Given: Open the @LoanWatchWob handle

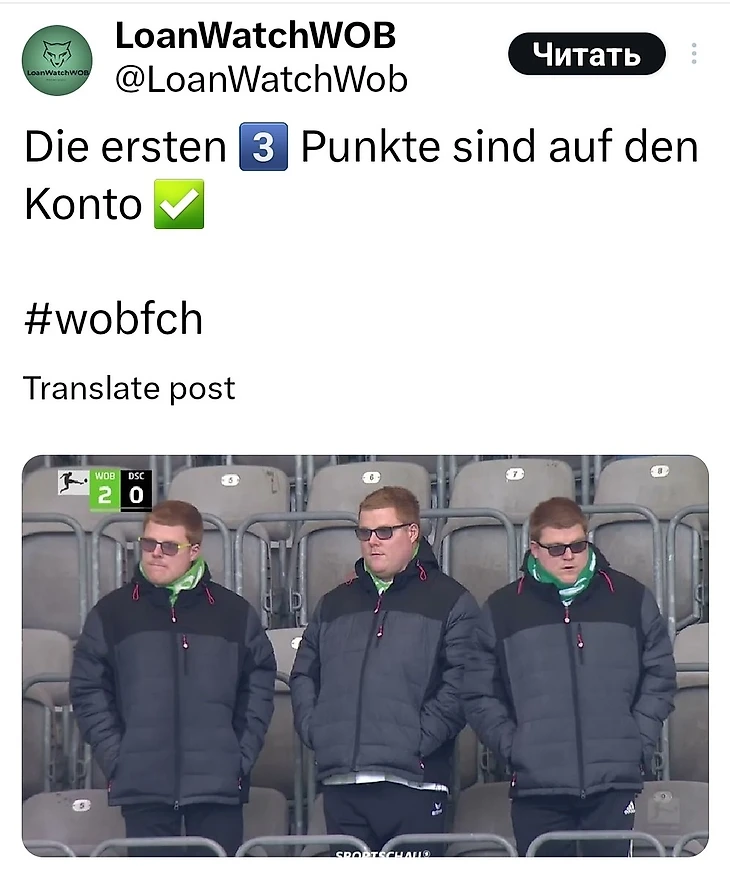Looking at the screenshot, I should (261, 80).
